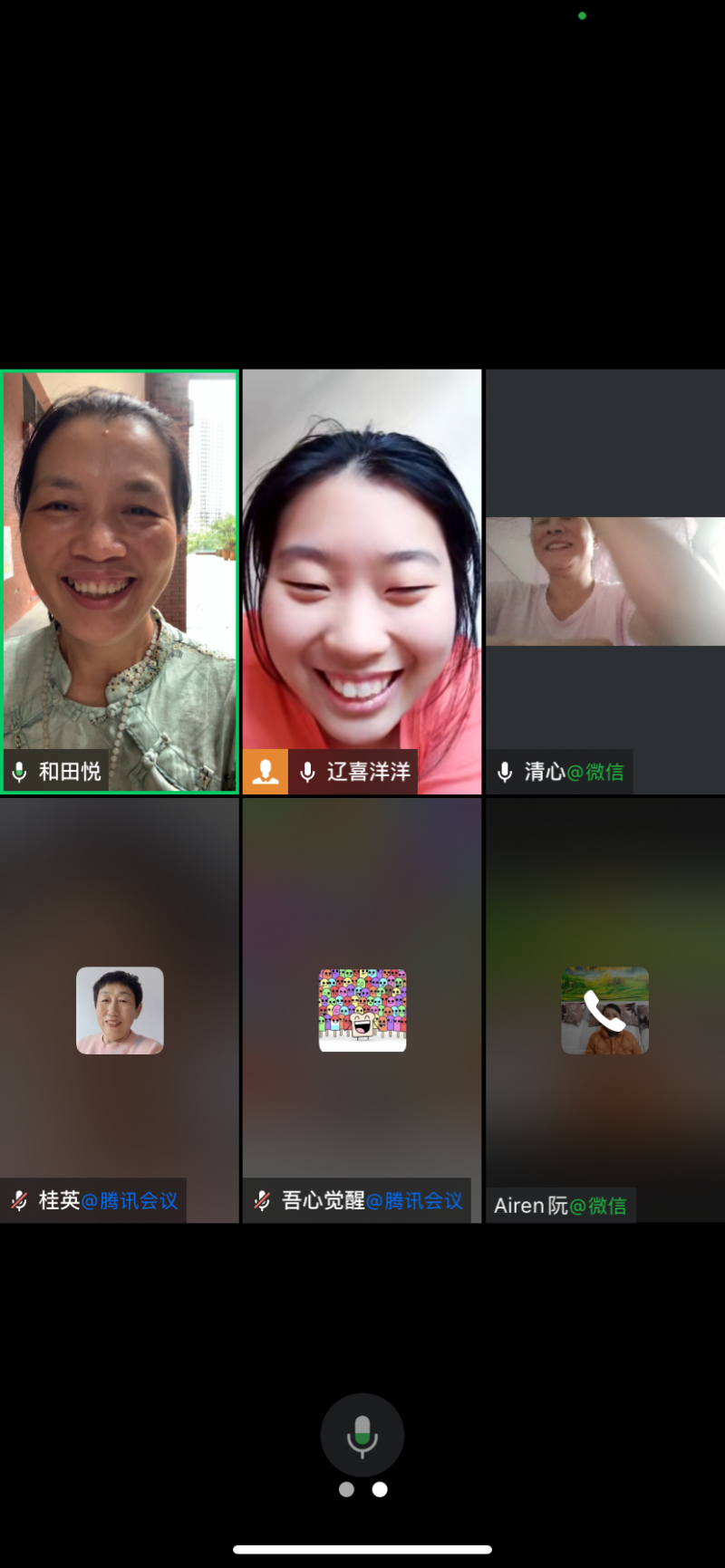Select 辽喜洋洋's video tile

tap(362, 580)
